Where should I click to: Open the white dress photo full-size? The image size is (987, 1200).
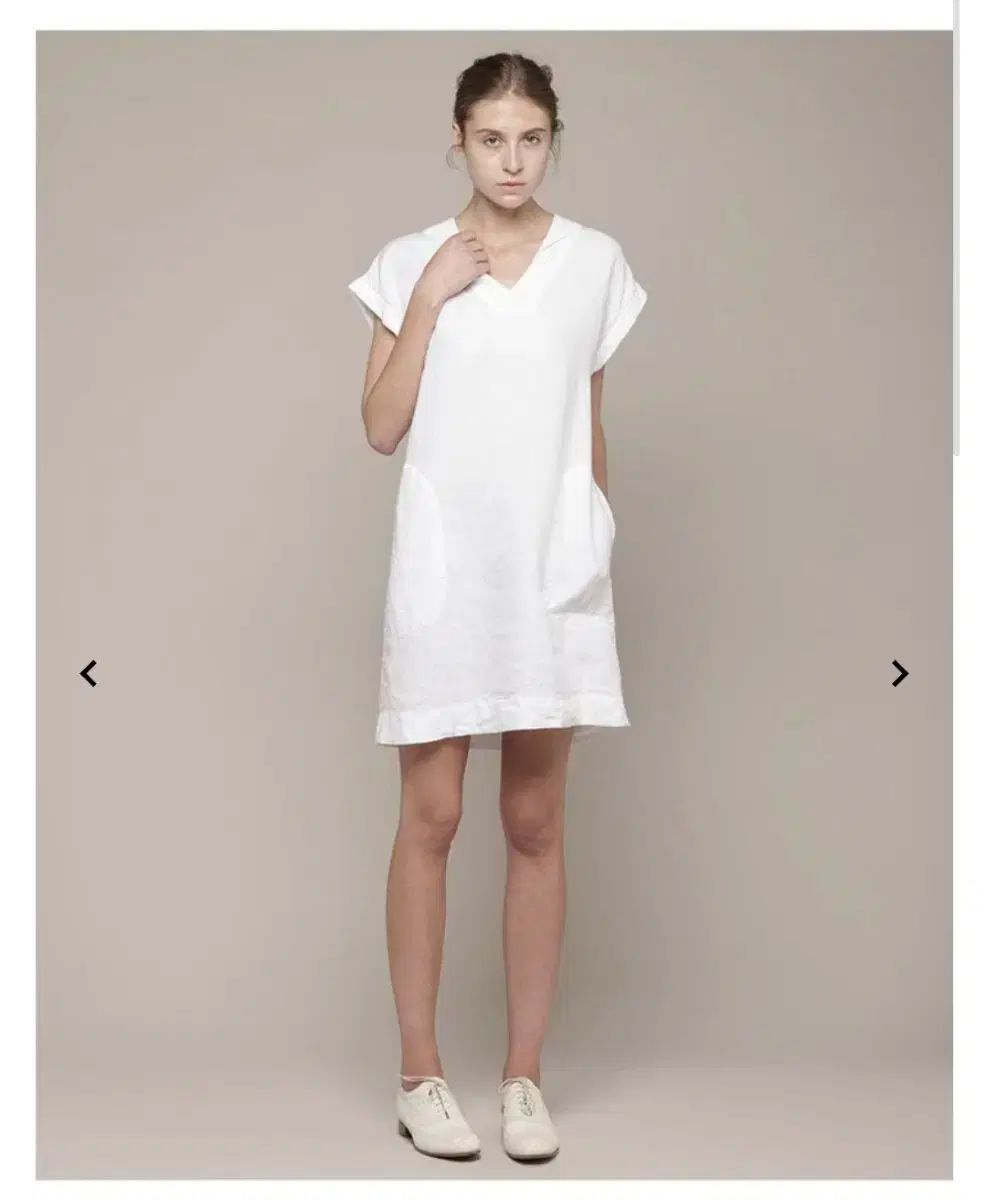point(494,500)
